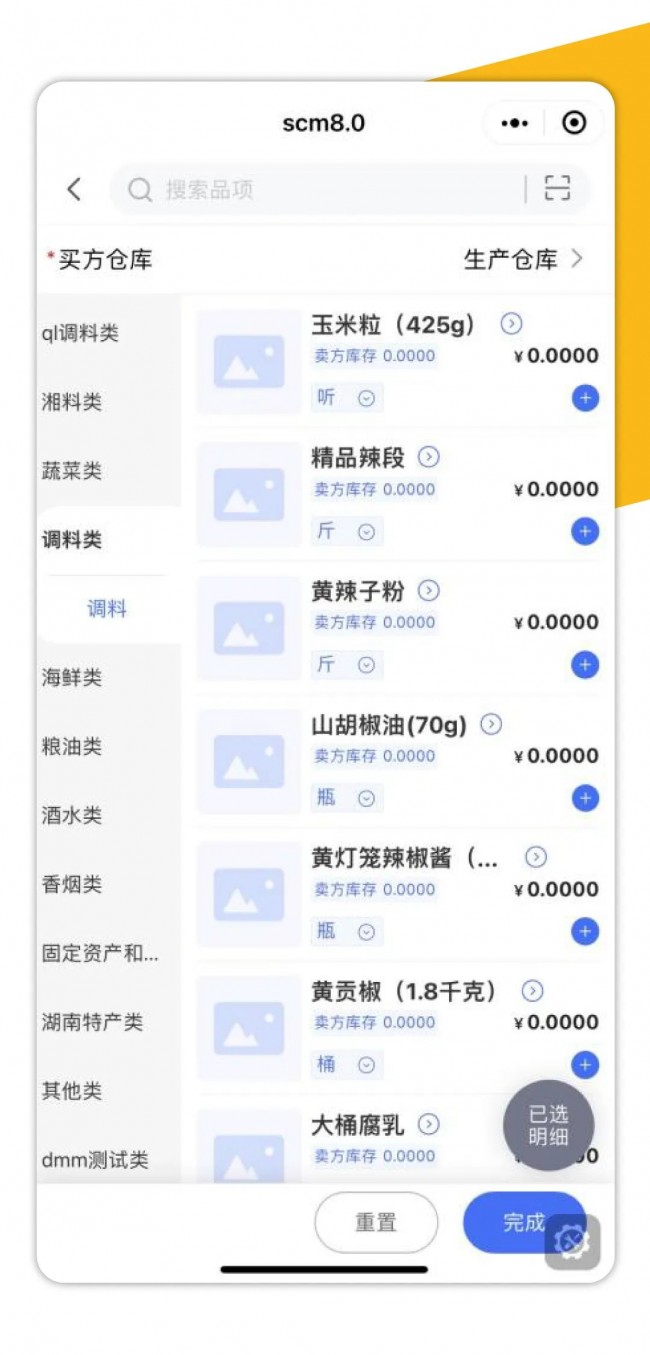Add 精品辣段 with the plus button
650x1355 pixels.
click(585, 531)
